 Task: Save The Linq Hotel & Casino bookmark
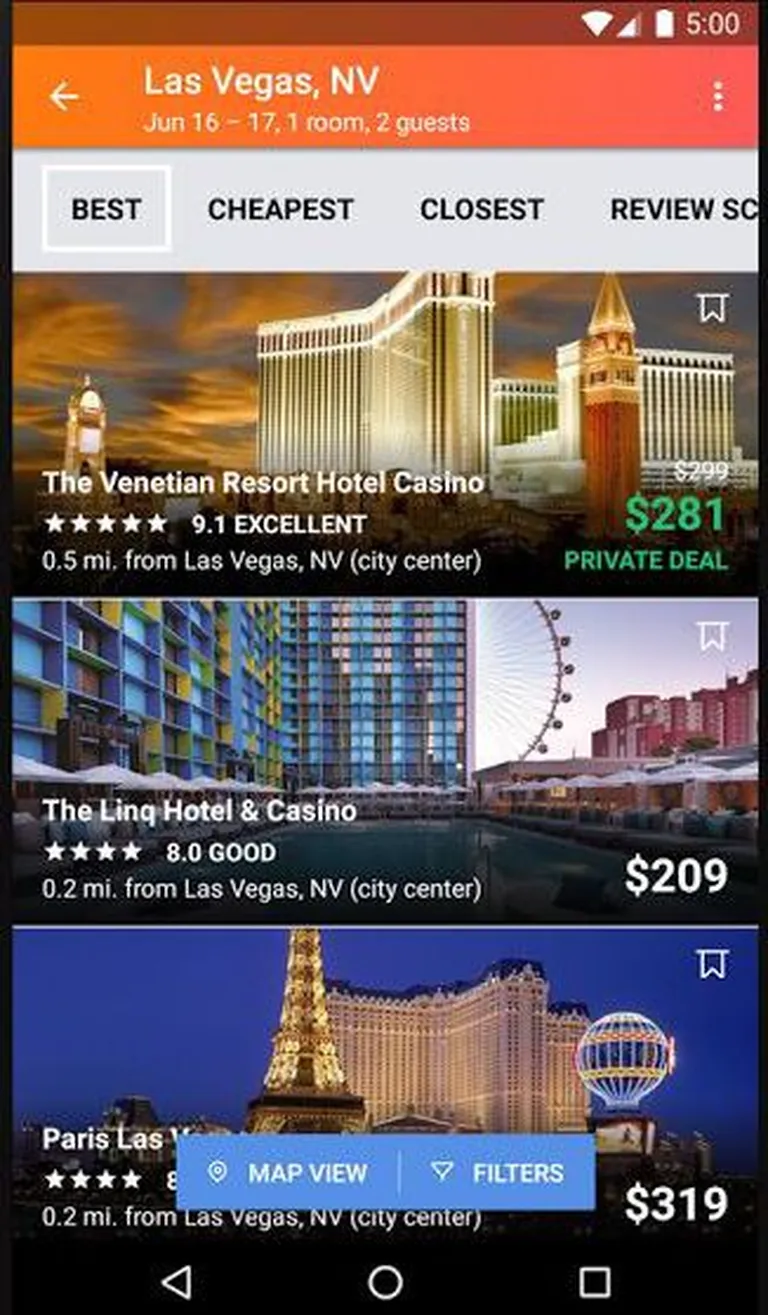(712, 635)
